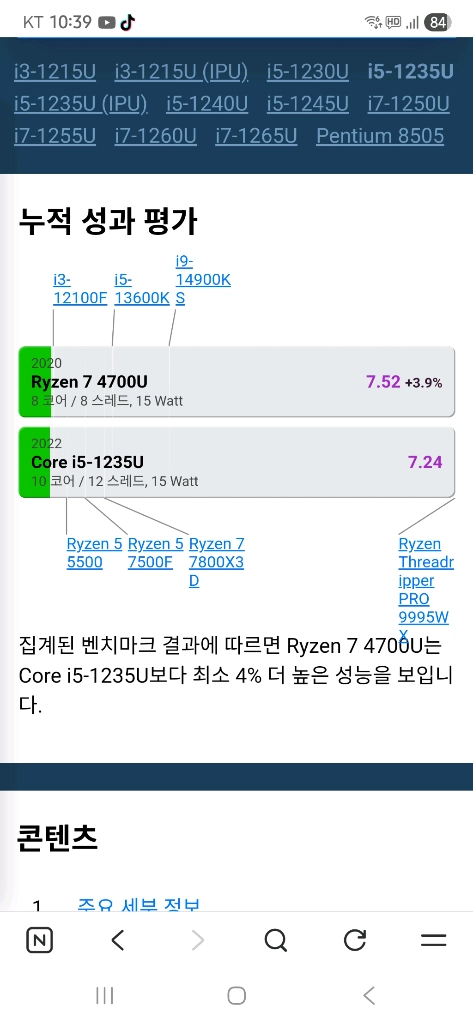This screenshot has height=1024, width=473.
Task: Open the i9-14900KS chart link
Action: 203,280
